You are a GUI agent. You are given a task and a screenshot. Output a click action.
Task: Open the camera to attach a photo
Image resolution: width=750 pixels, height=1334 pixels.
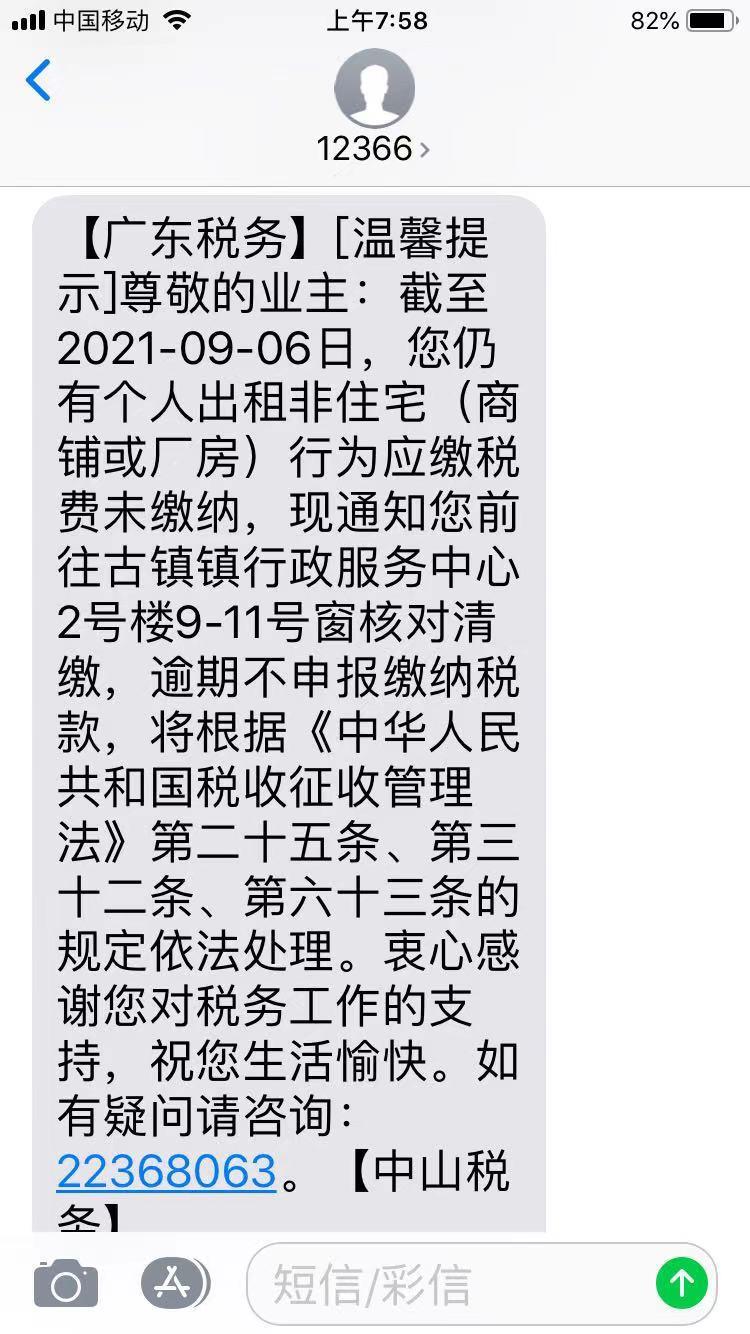[66, 1284]
